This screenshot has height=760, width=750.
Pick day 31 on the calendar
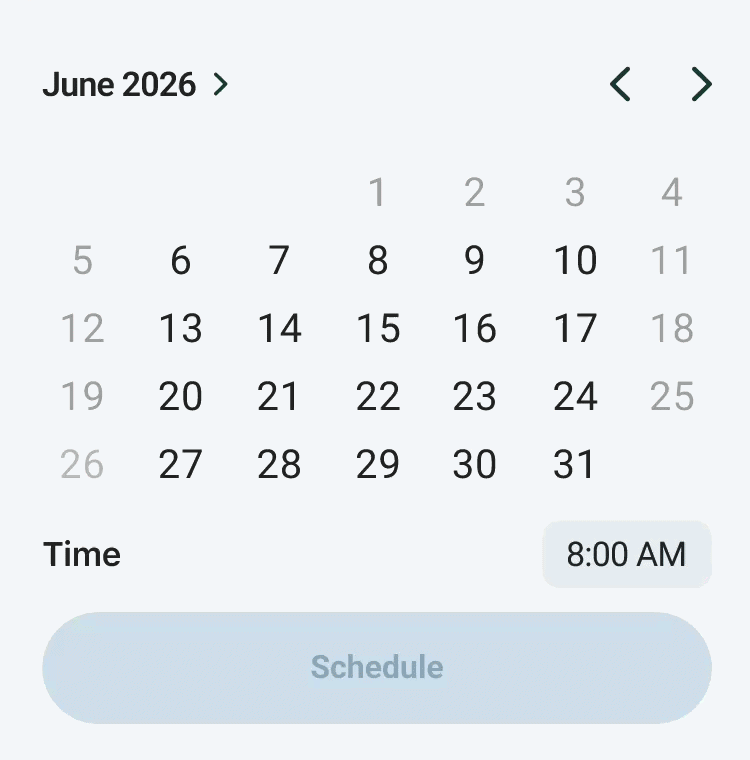click(x=575, y=465)
